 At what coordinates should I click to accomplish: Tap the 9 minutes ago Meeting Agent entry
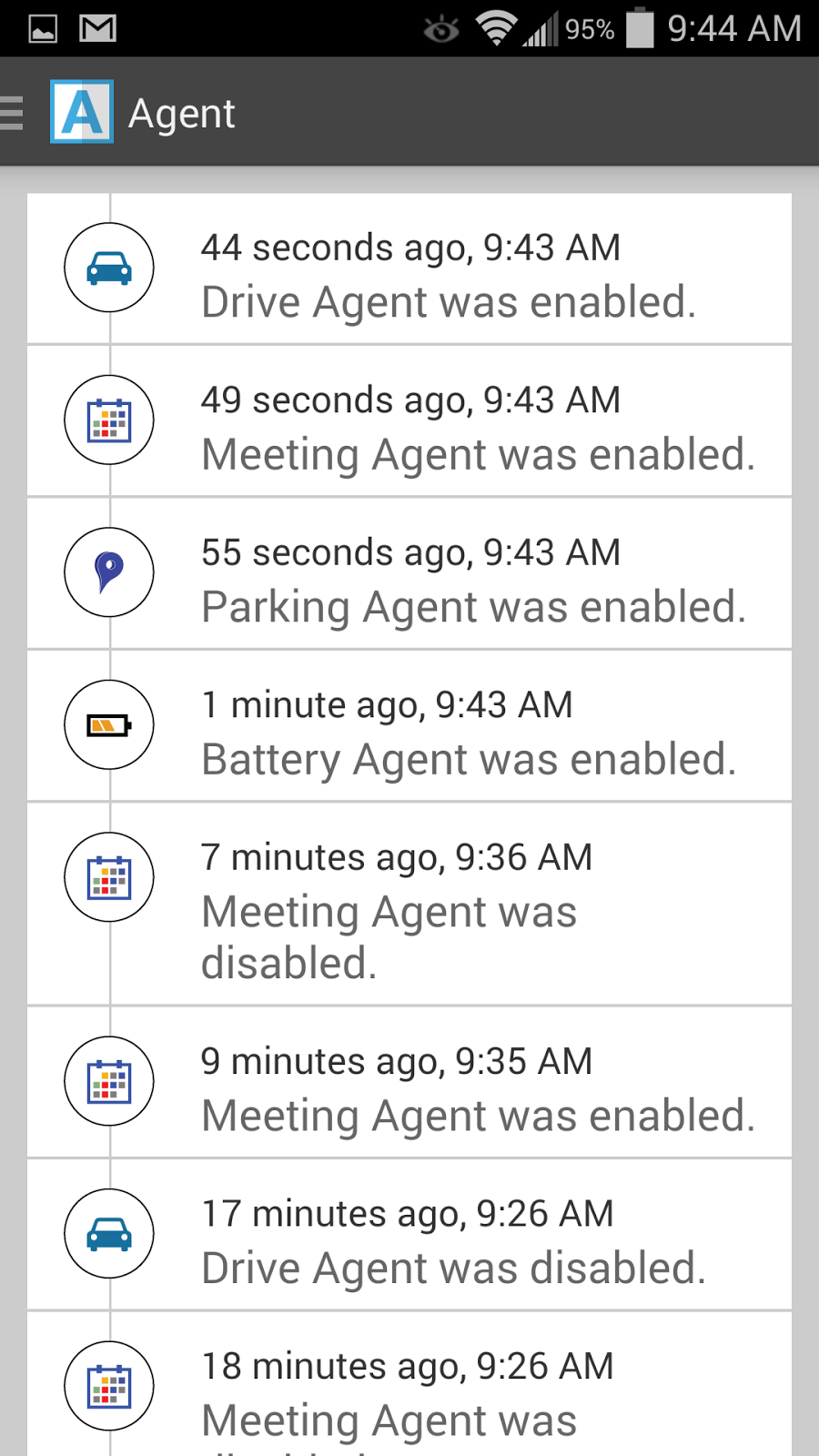[x=409, y=1083]
